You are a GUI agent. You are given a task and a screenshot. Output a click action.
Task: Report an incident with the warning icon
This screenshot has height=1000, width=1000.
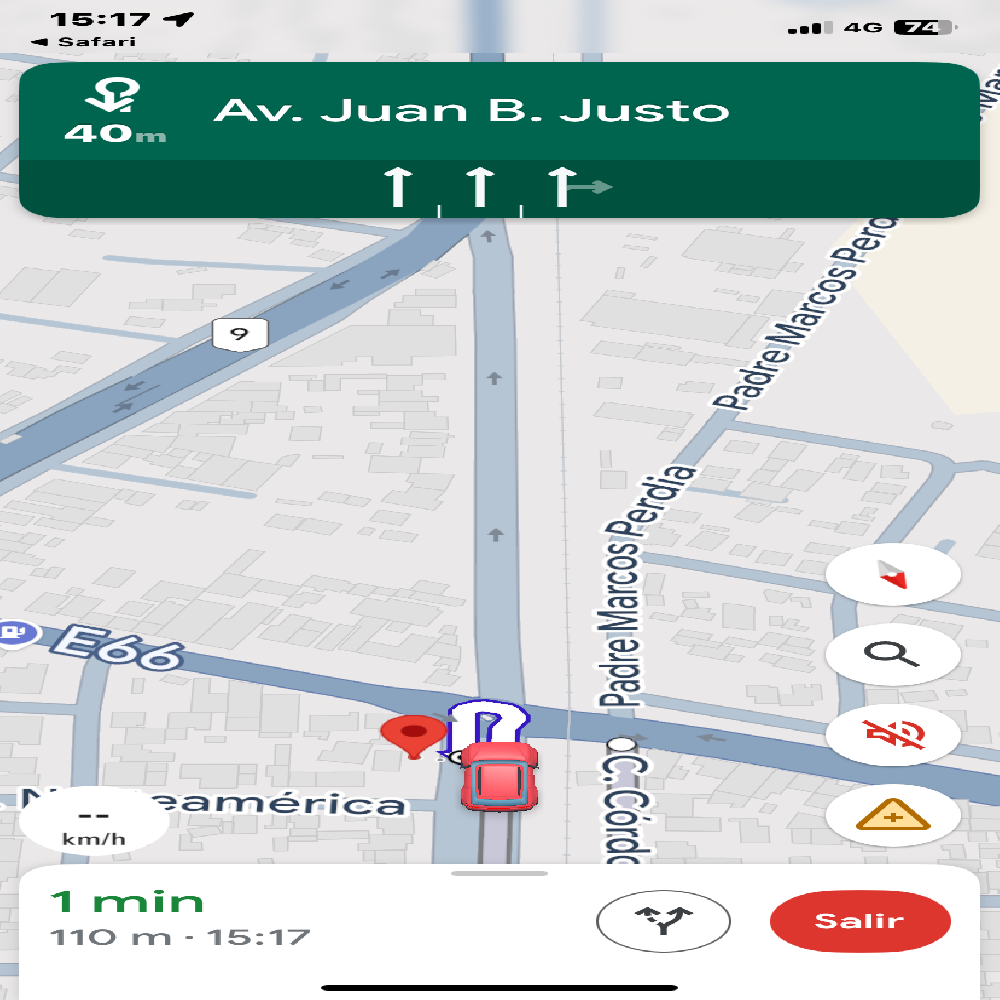coord(893,816)
